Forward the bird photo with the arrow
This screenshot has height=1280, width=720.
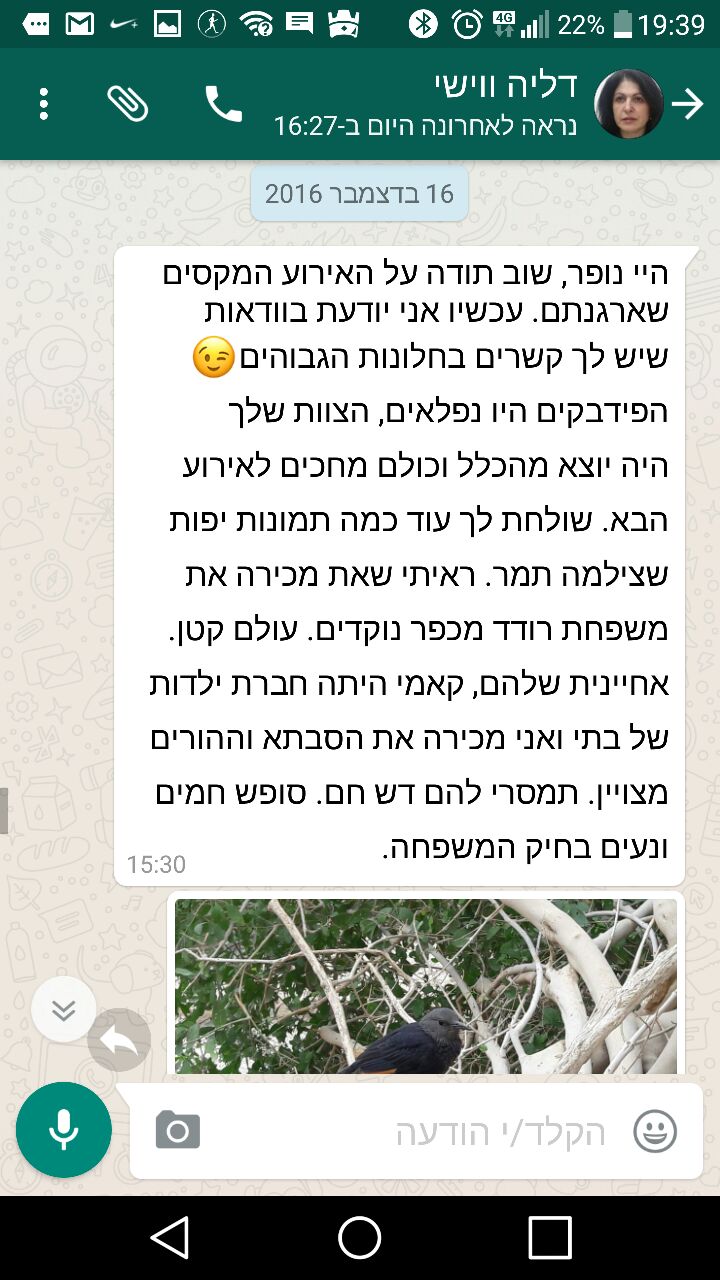(119, 1041)
